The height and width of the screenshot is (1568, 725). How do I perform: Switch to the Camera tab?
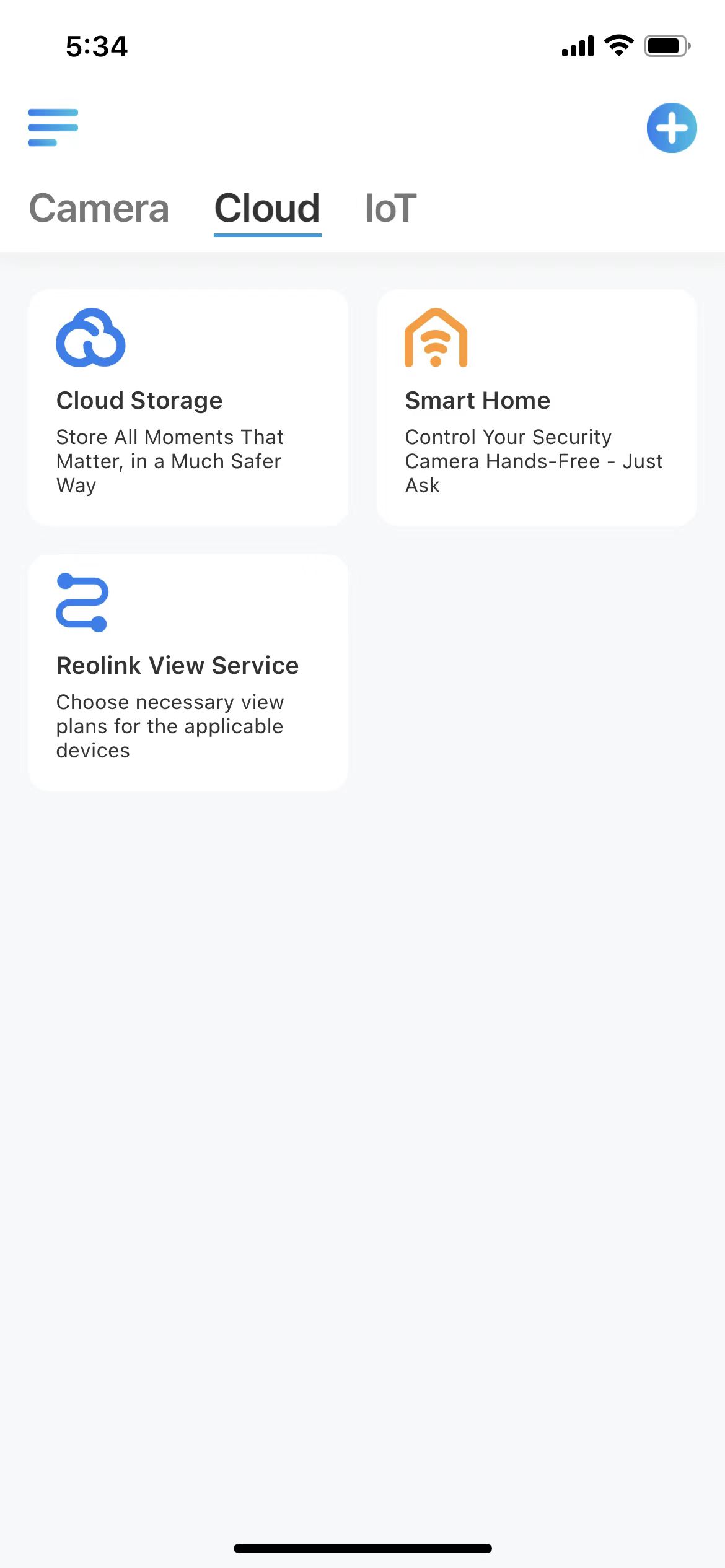(x=99, y=208)
